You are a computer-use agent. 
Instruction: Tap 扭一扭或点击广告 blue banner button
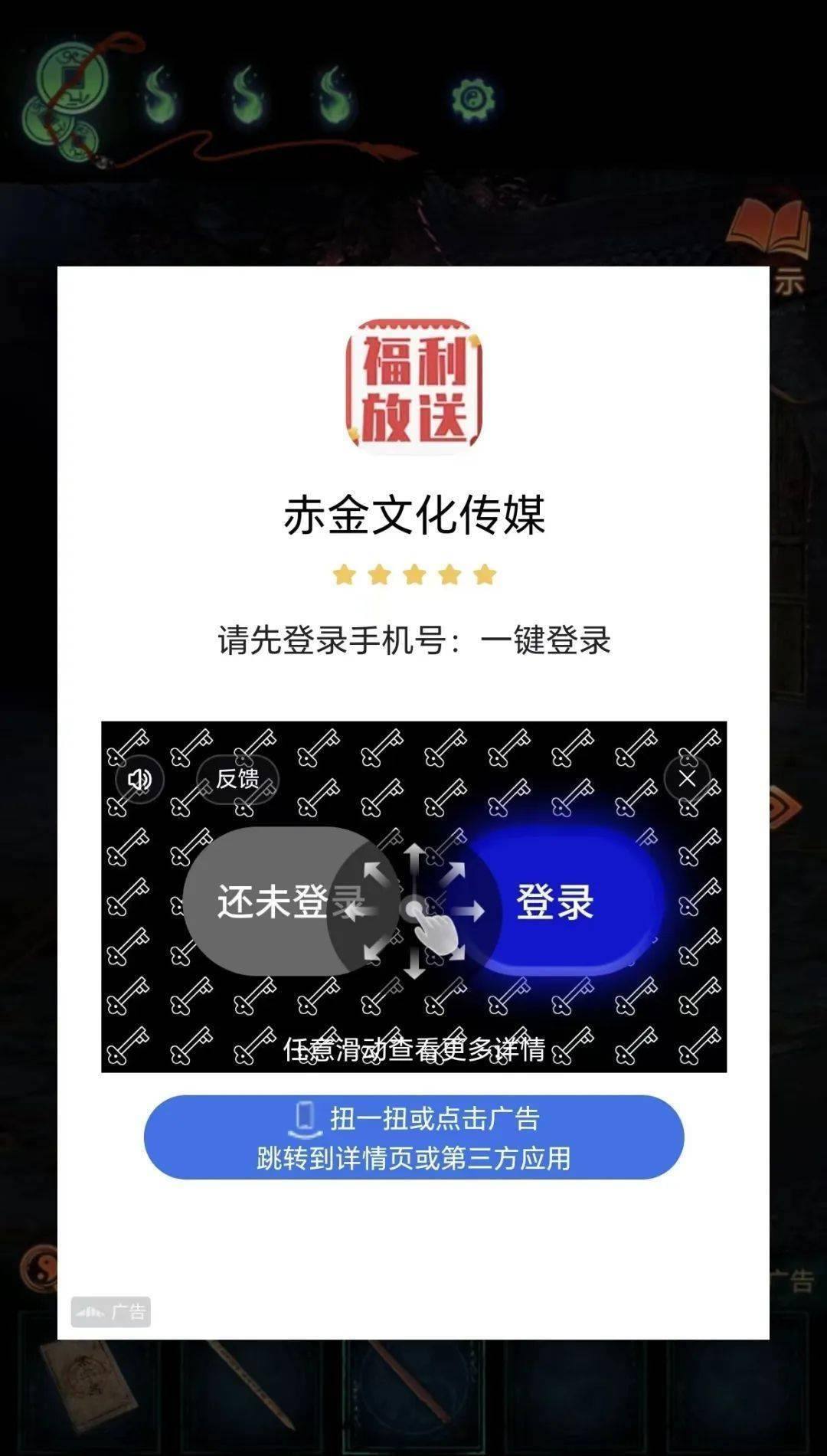tap(413, 1137)
